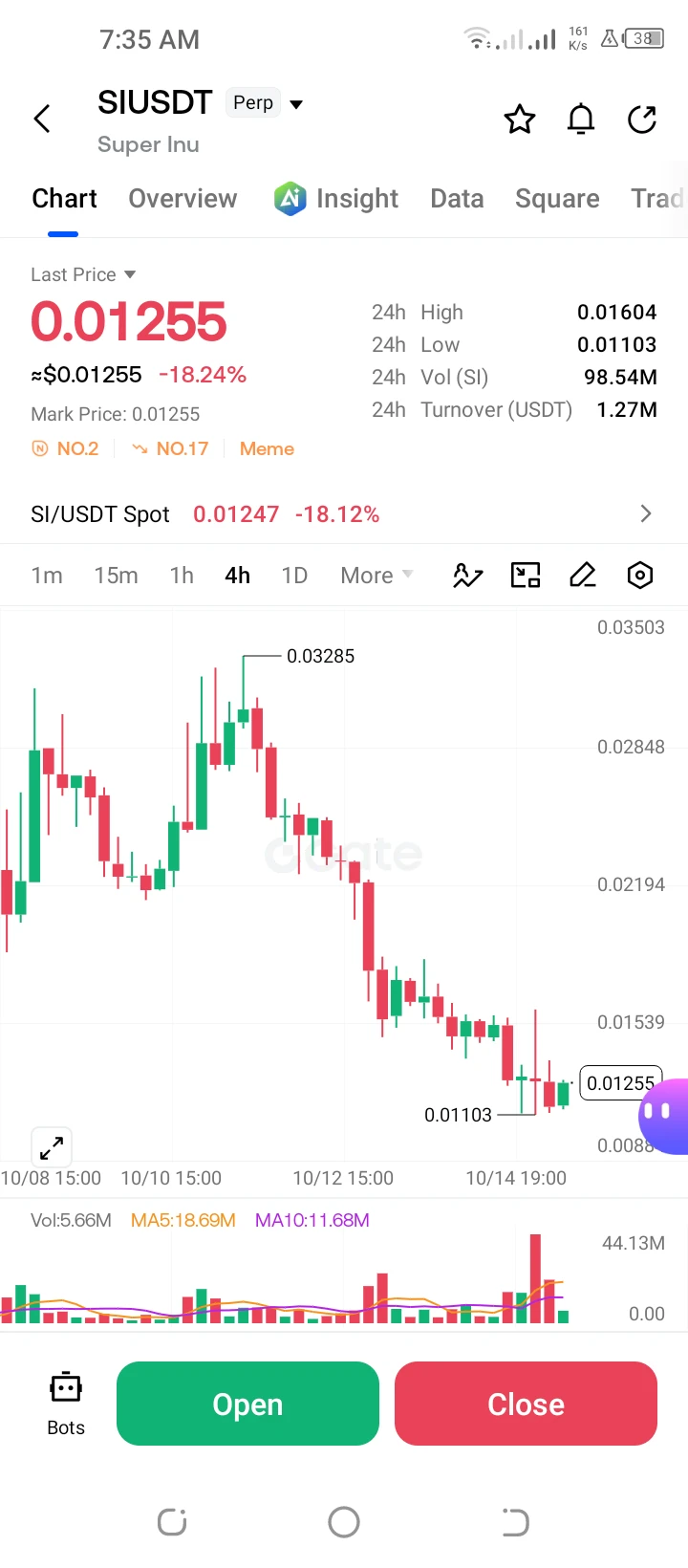The width and height of the screenshot is (688, 1568).
Task: Expand More timeframe options
Action: coord(376,576)
